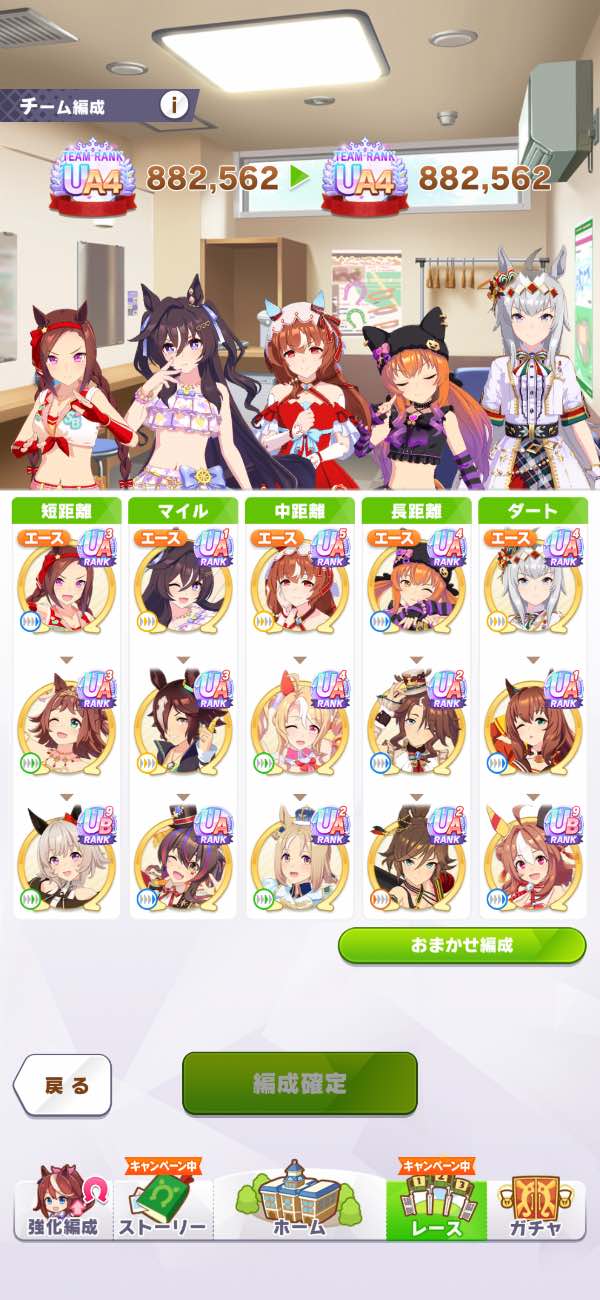This screenshot has width=600, height=1300.
Task: Select the ace slot under マイル
Action: click(x=182, y=587)
